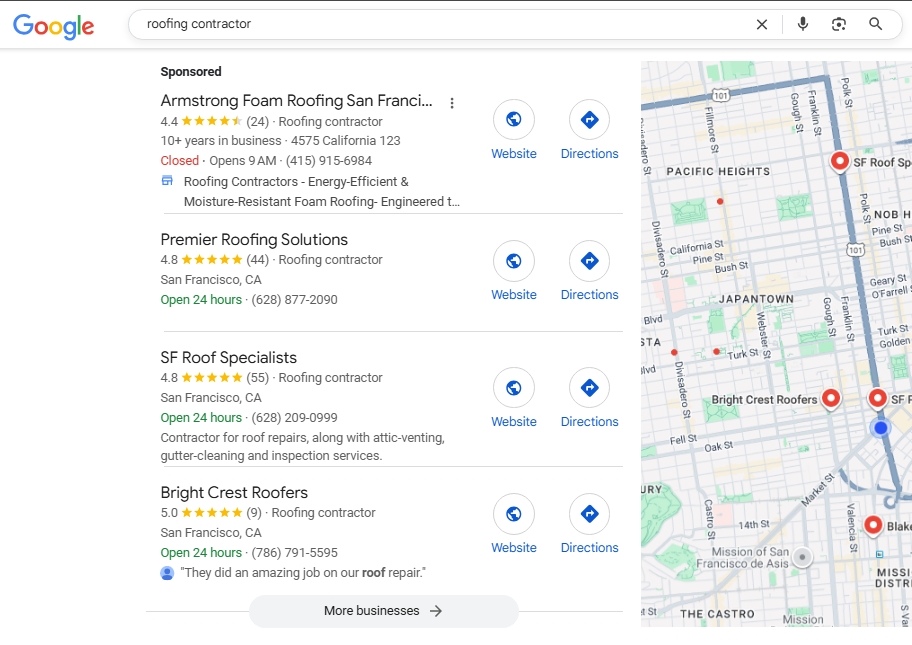Tap the magnifier search button
This screenshot has height=645, width=912.
tap(876, 24)
